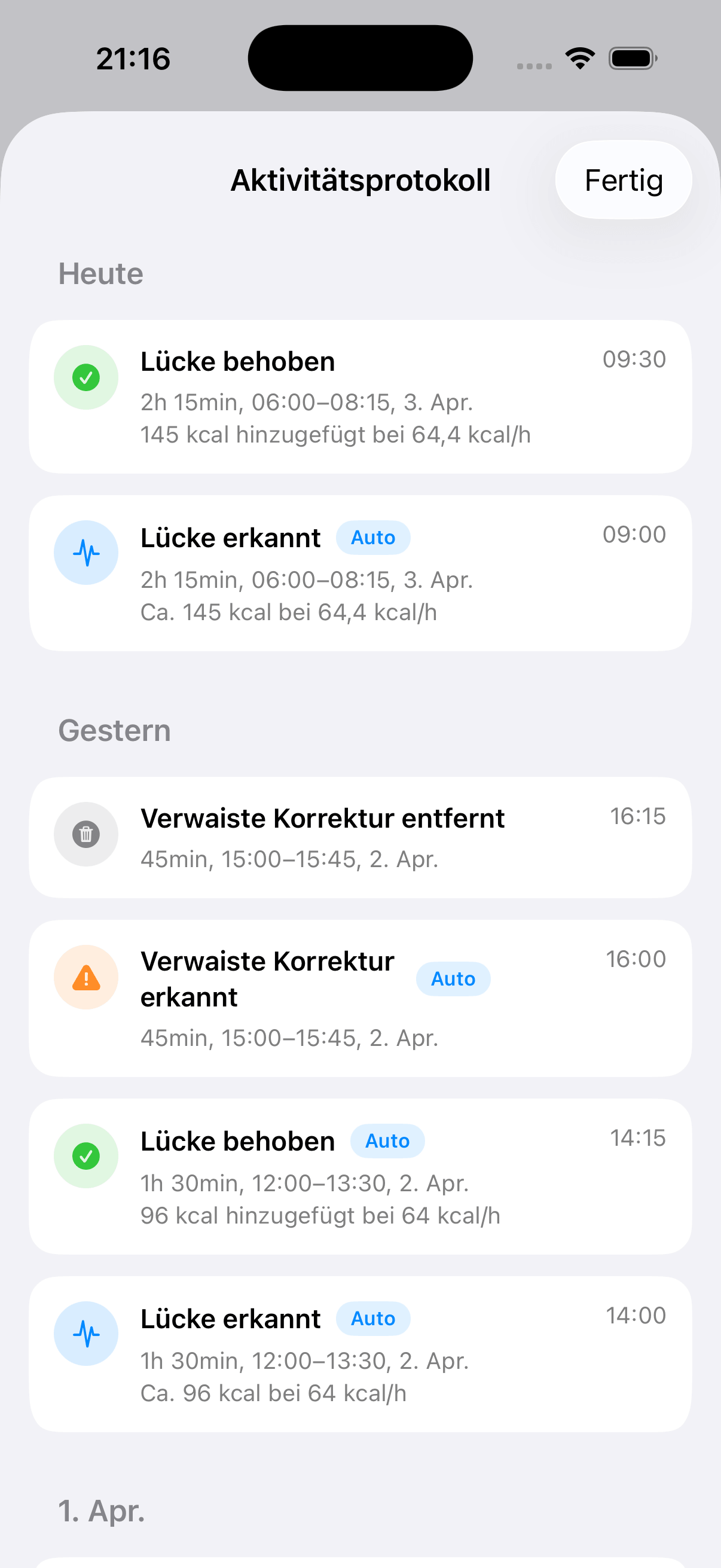
Task: Tap the Auto badge on Lücke erkannt at 09:00
Action: [373, 537]
